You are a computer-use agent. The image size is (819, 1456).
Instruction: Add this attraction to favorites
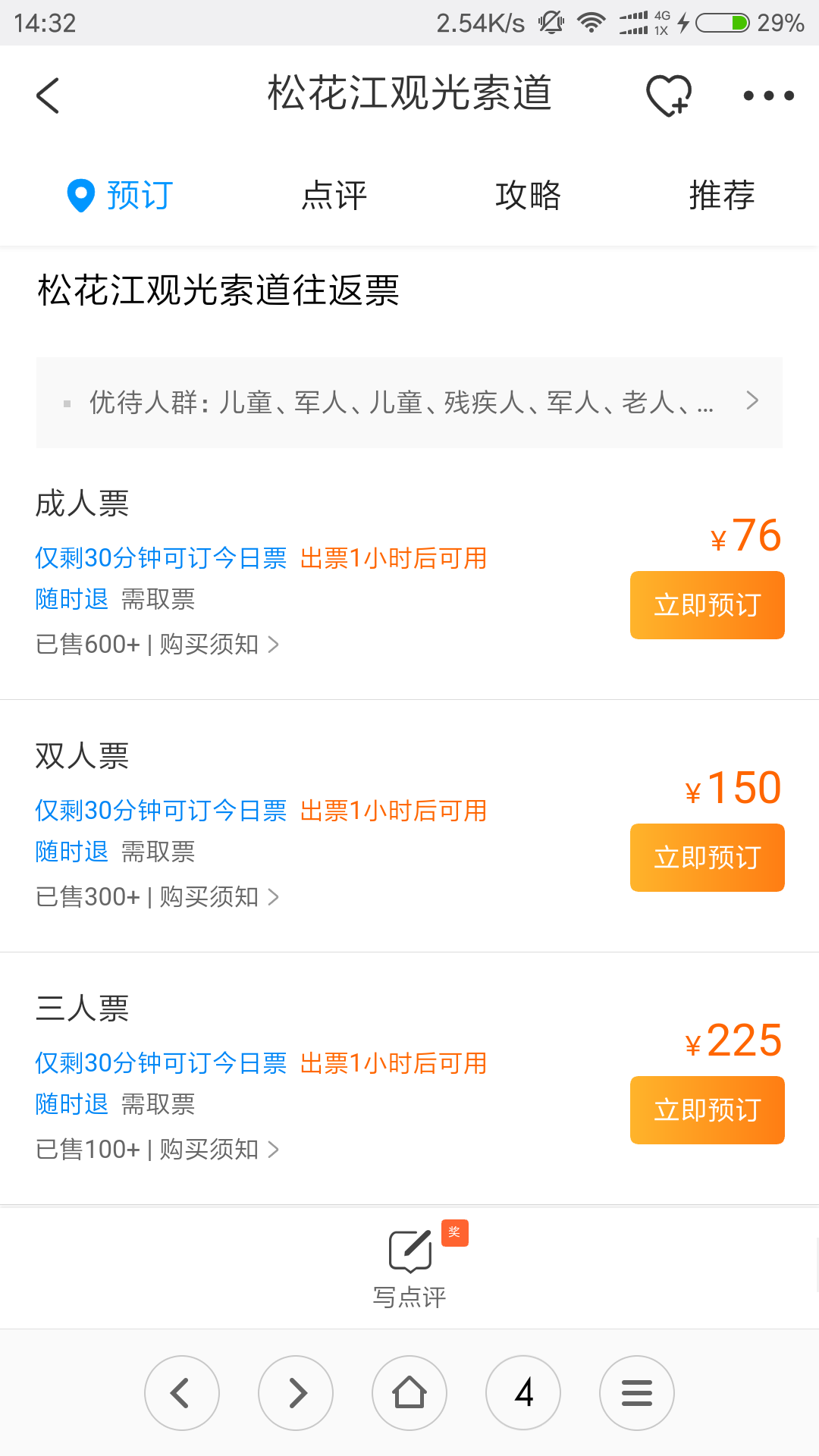click(668, 96)
